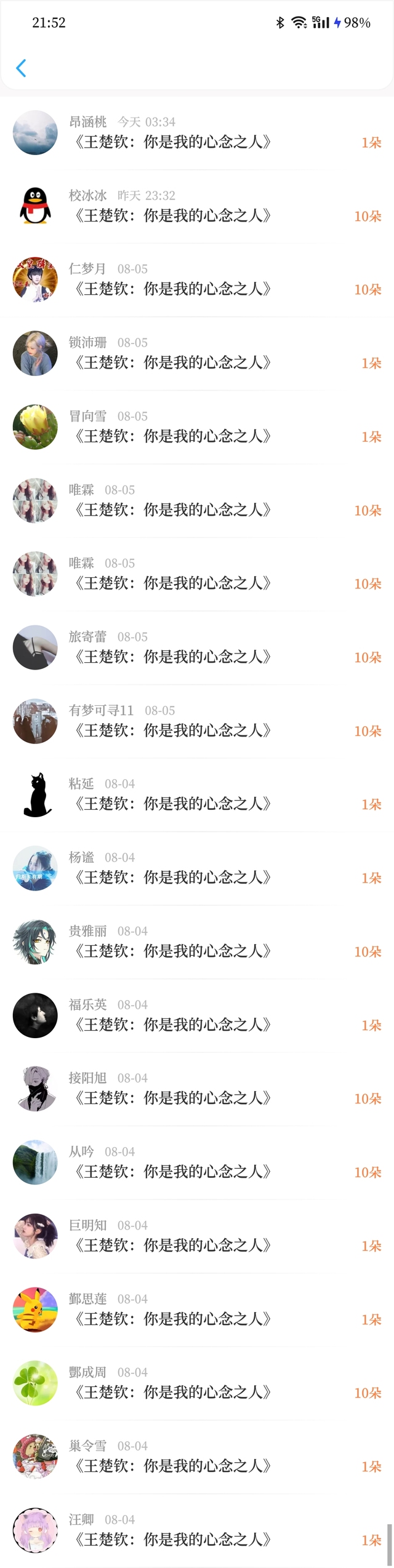Select the record from 仁梦月

[197, 280]
